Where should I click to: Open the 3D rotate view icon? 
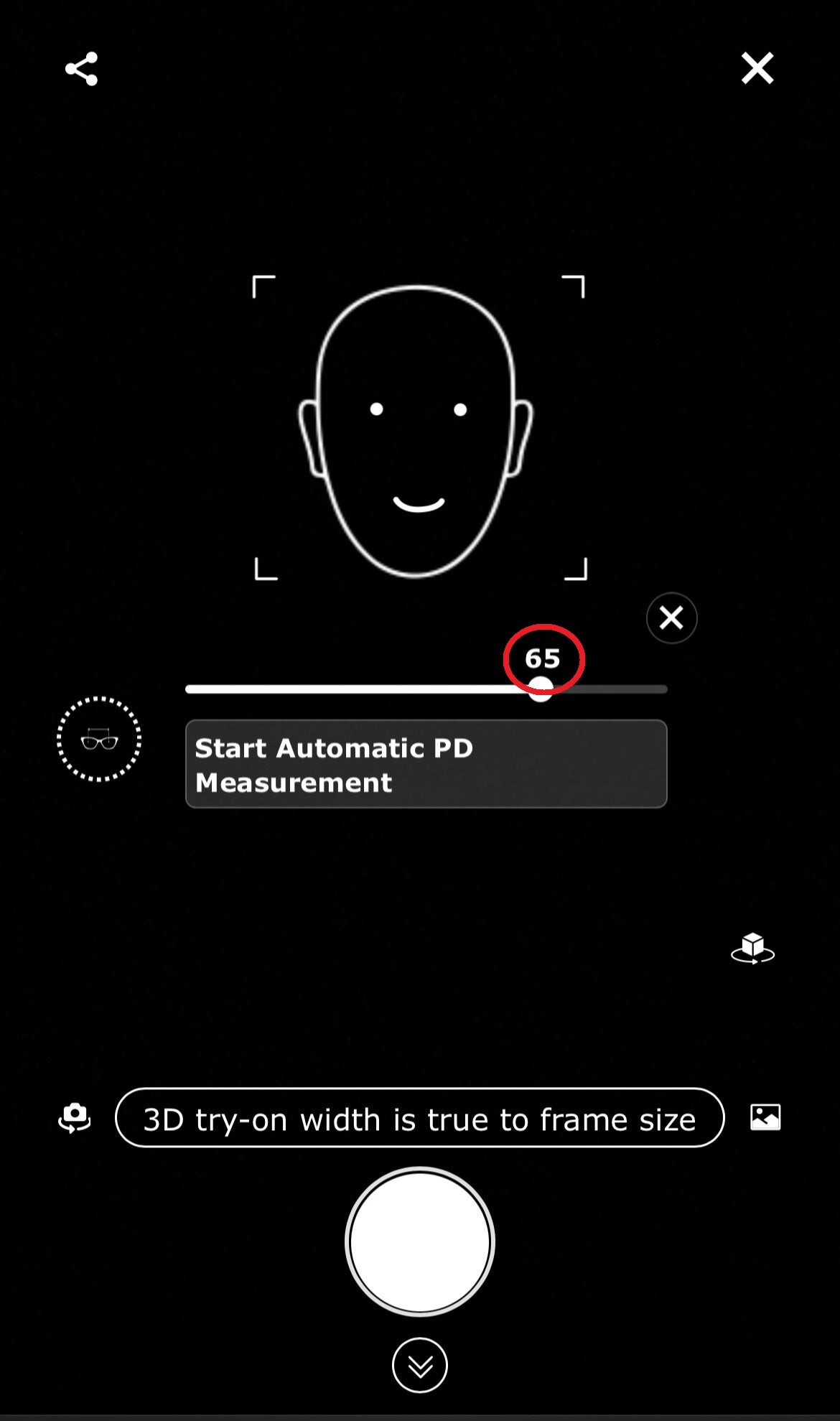(752, 949)
